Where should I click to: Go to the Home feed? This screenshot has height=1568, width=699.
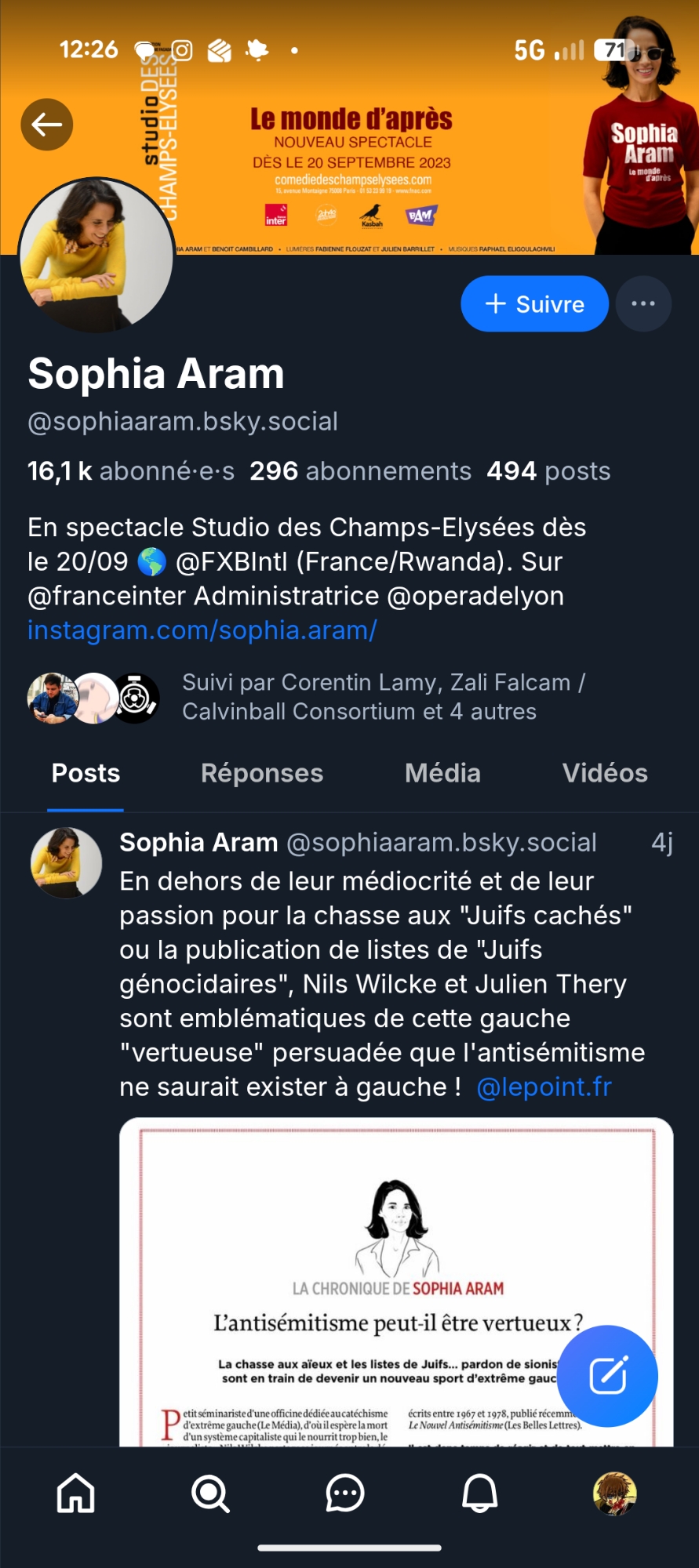76,1493
